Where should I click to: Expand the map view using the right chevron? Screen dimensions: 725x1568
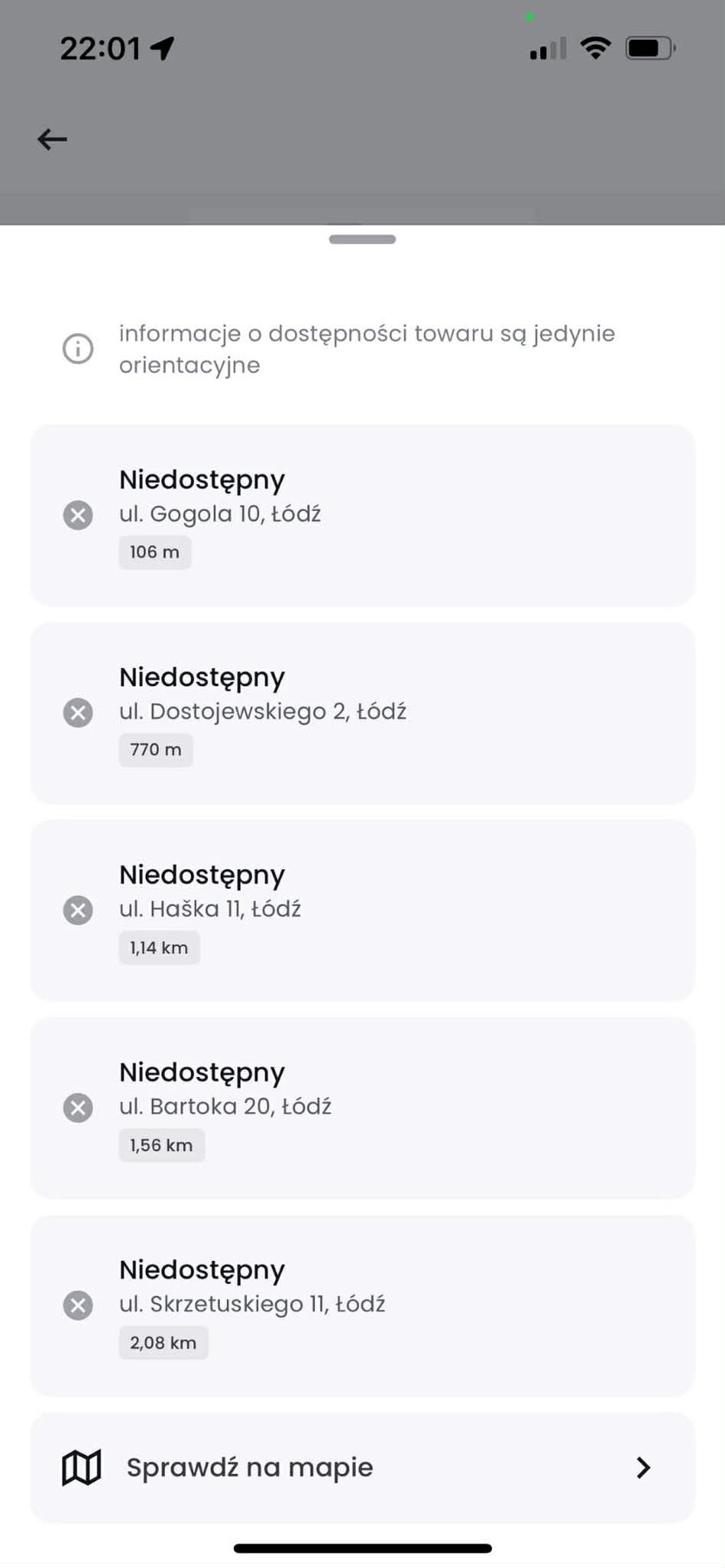(643, 1467)
